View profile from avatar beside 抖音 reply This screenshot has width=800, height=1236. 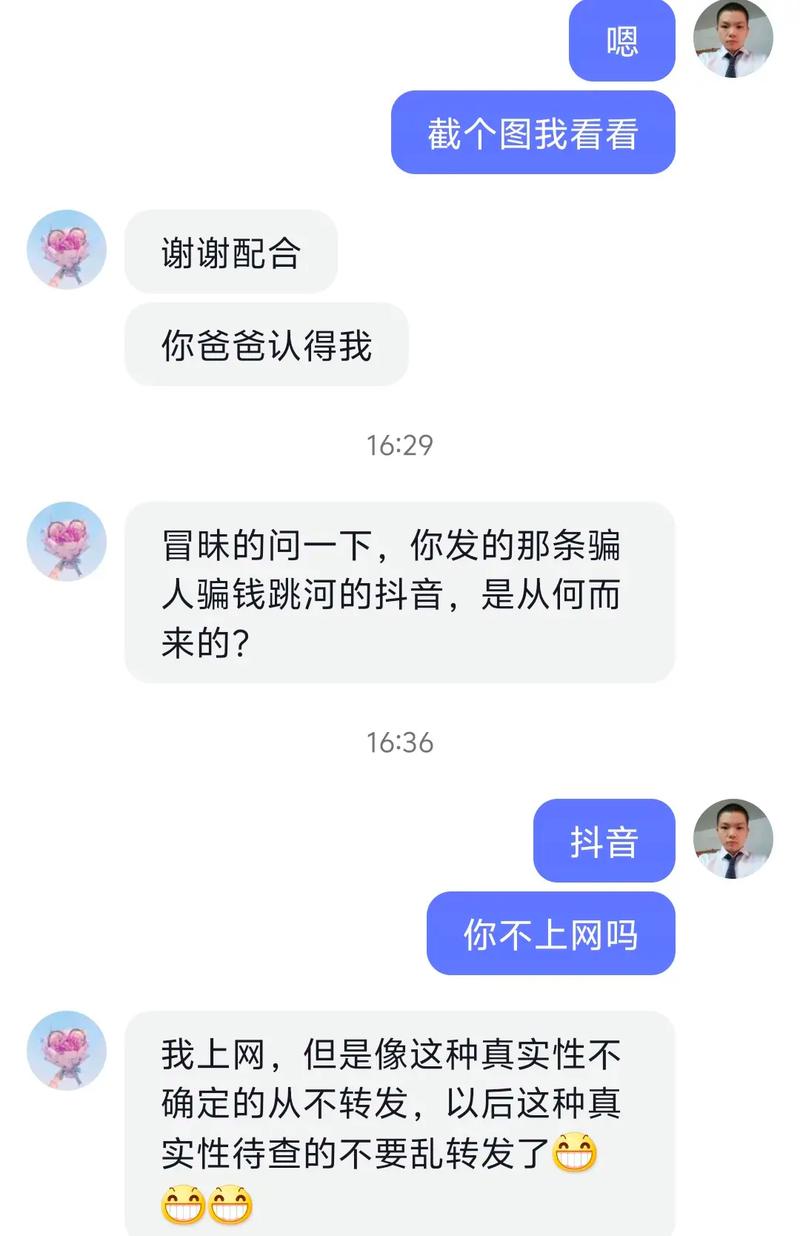[733, 839]
